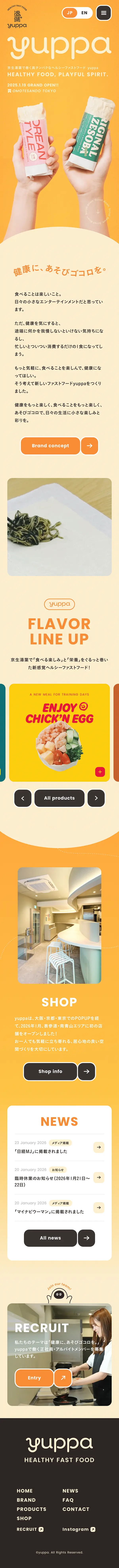Viewport: 119px width, 1568px height.
Task: Expand the Enjoy Chick'n Egg card
Action: pyautogui.click(x=100, y=772)
